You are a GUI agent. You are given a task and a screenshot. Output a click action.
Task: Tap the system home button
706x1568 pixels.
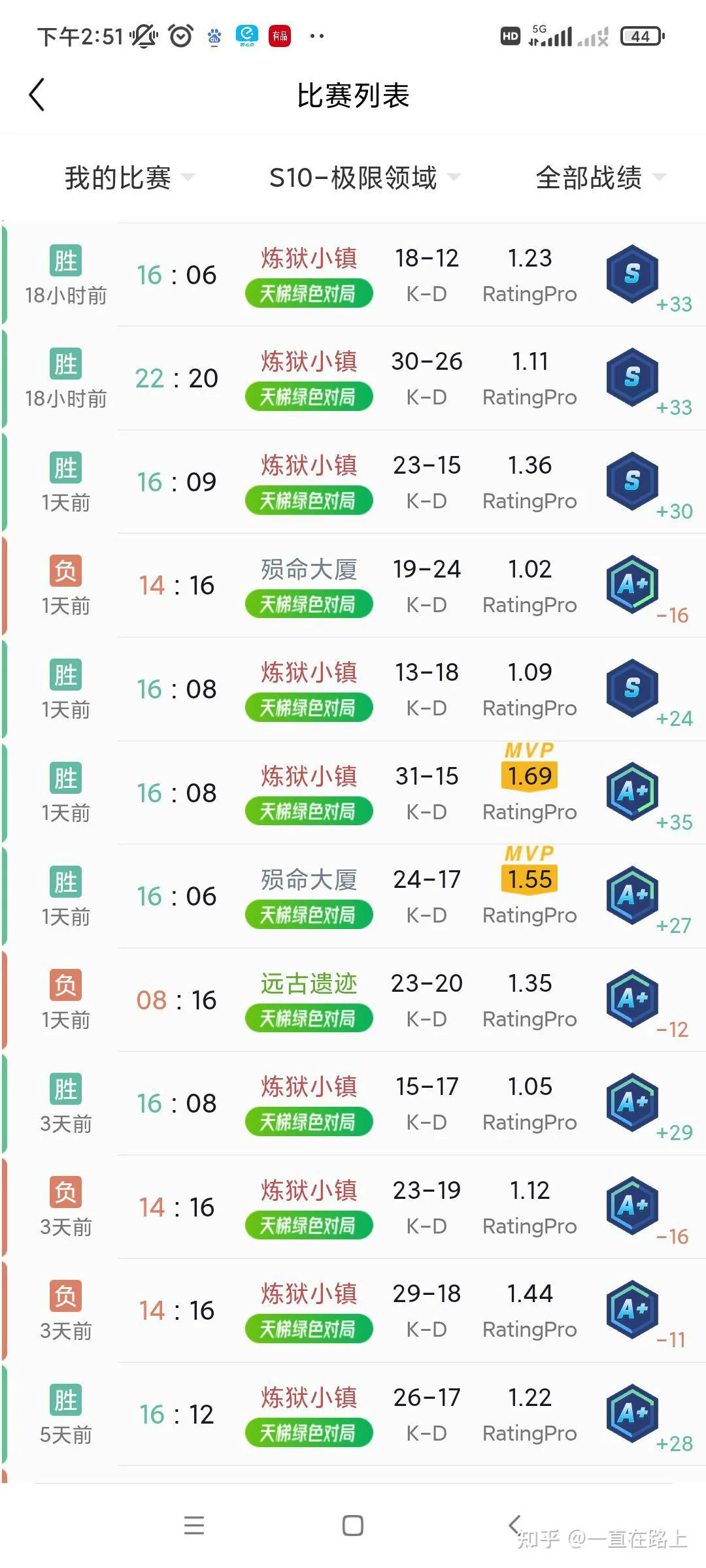coord(353,1526)
